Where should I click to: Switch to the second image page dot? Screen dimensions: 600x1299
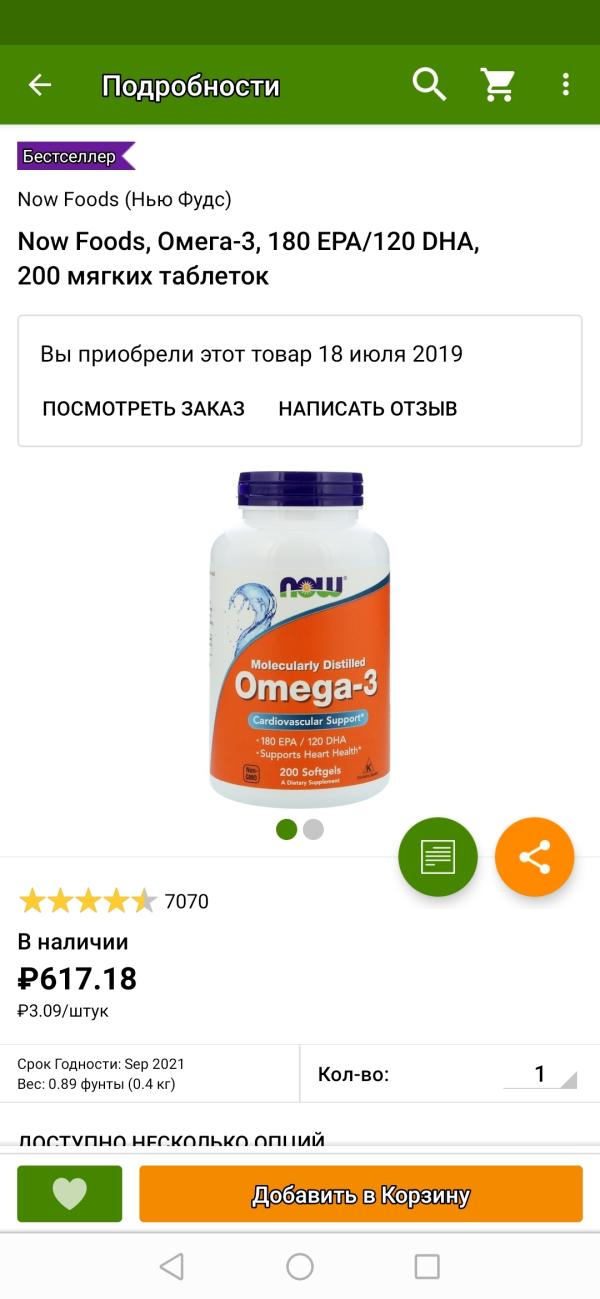click(314, 829)
